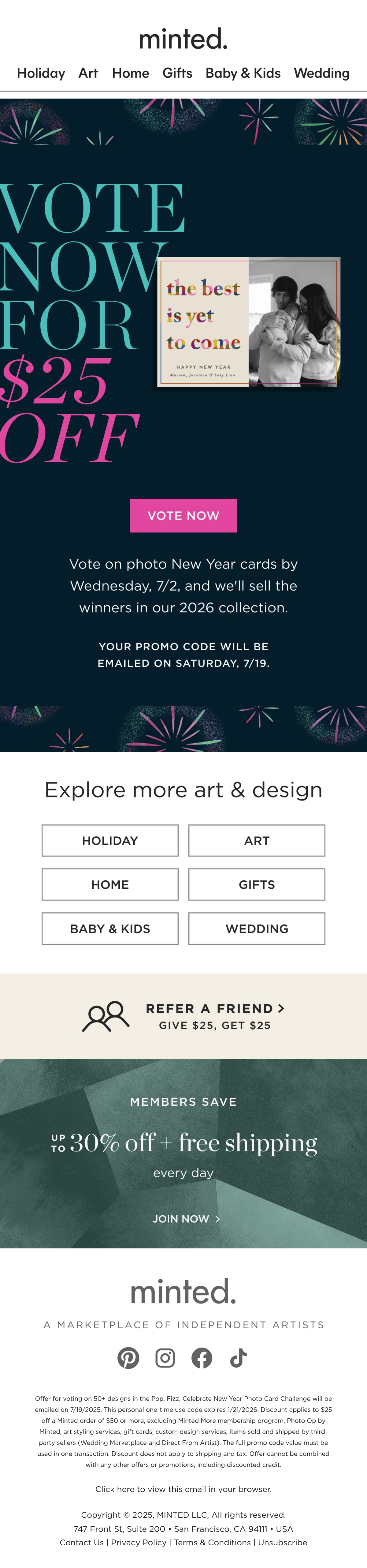This screenshot has height=1568, width=367.
Task: Select the WEDDING category button
Action: 257,929
